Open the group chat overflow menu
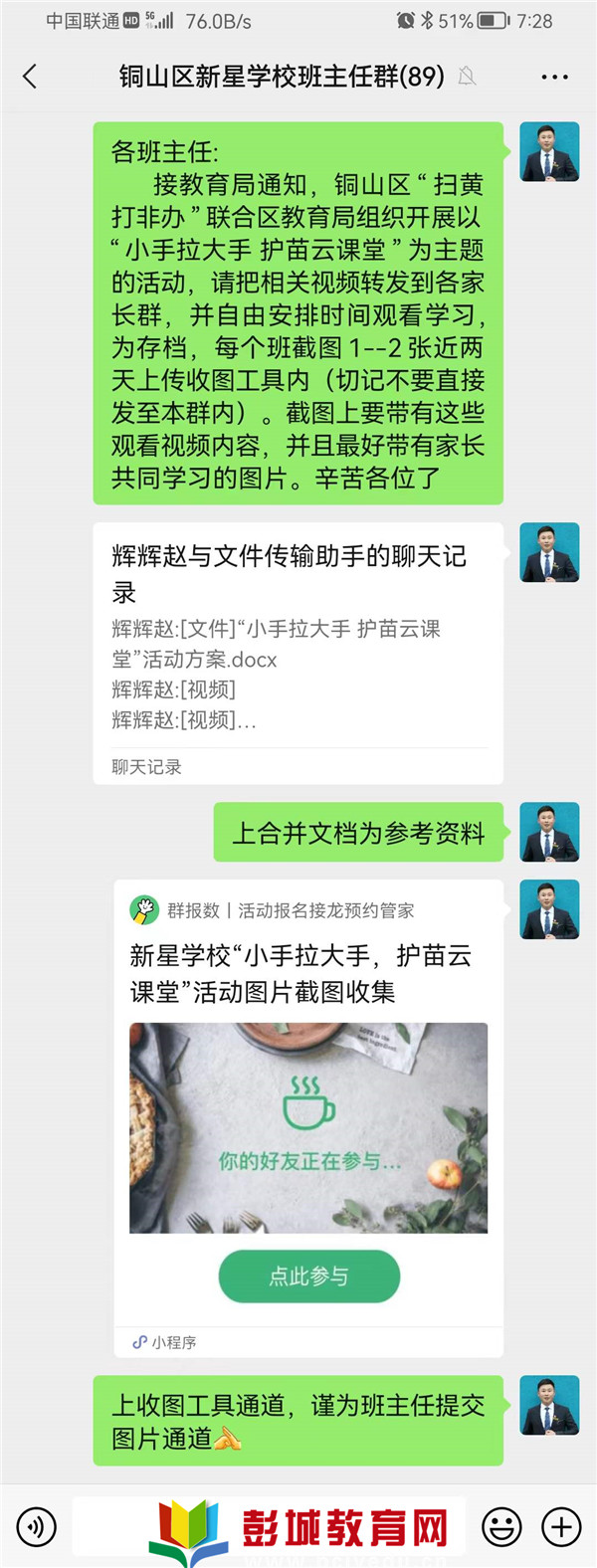Image resolution: width=597 pixels, height=1568 pixels. click(554, 77)
